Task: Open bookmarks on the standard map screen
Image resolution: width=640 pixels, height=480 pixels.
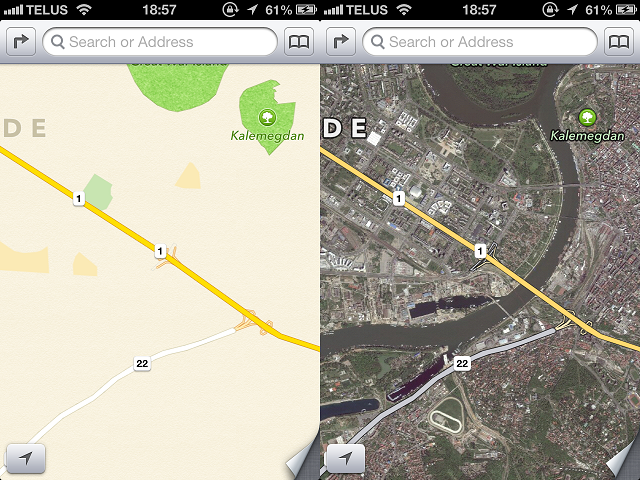Action: point(299,42)
